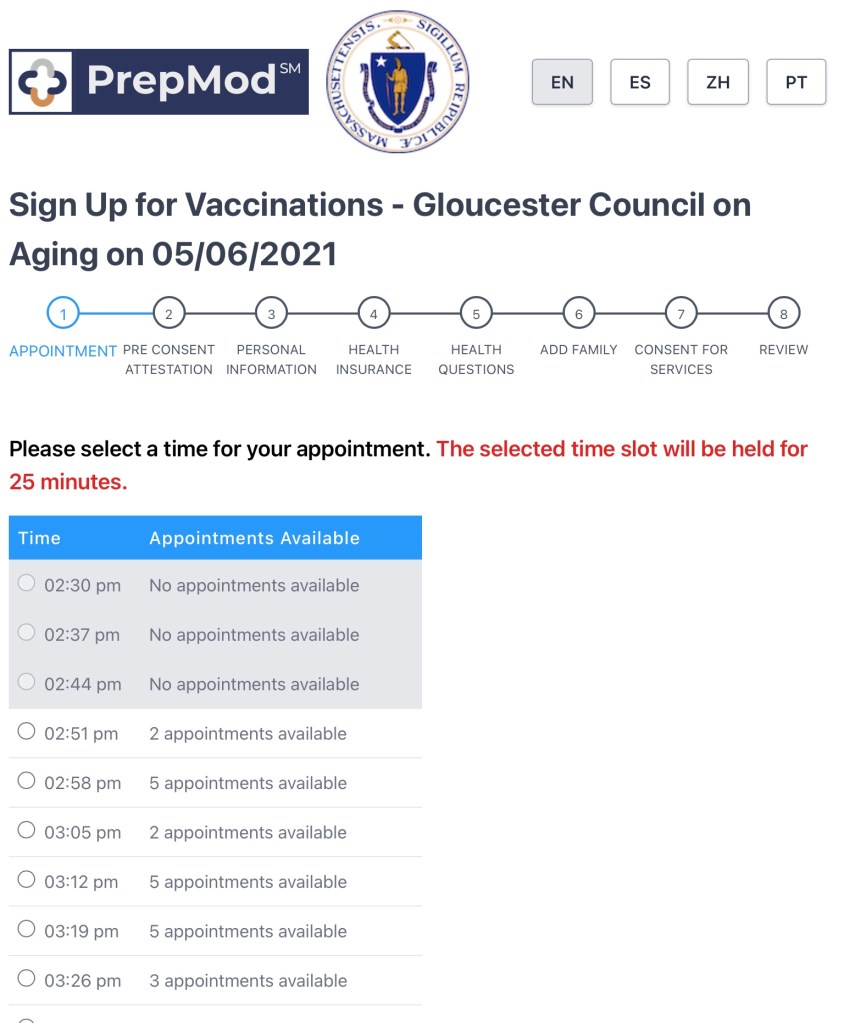The width and height of the screenshot is (844, 1023).
Task: Select the 03:12 pm radio button
Action: pyautogui.click(x=27, y=880)
